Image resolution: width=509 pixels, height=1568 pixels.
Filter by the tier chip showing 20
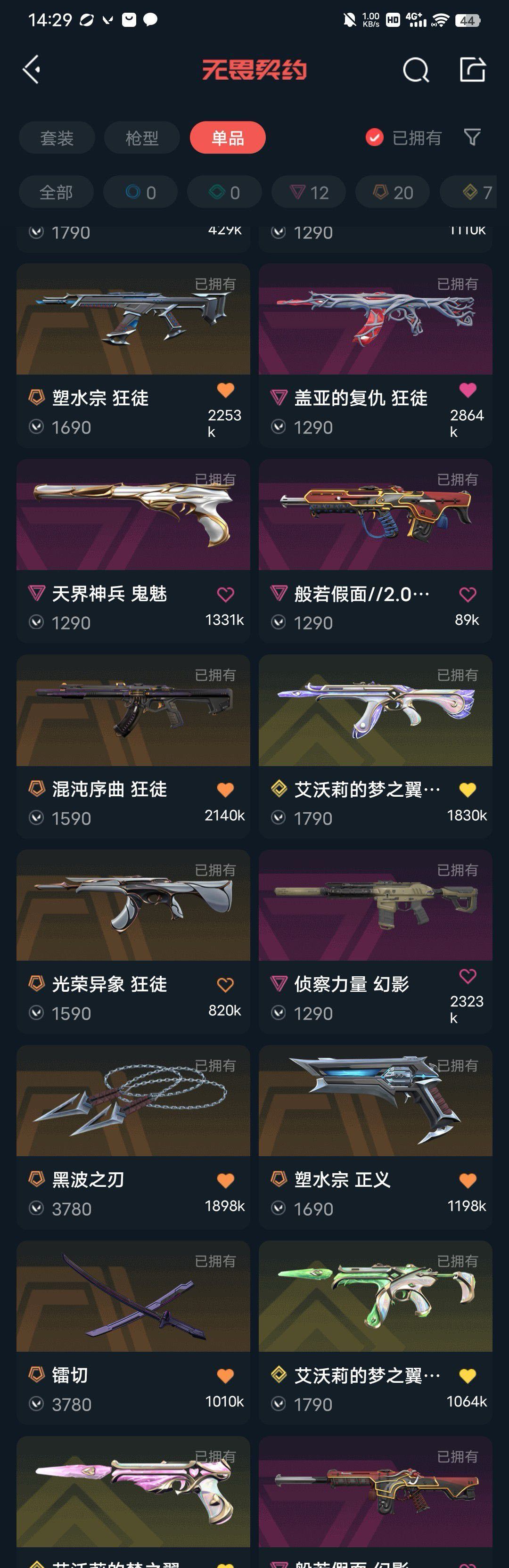(x=393, y=192)
